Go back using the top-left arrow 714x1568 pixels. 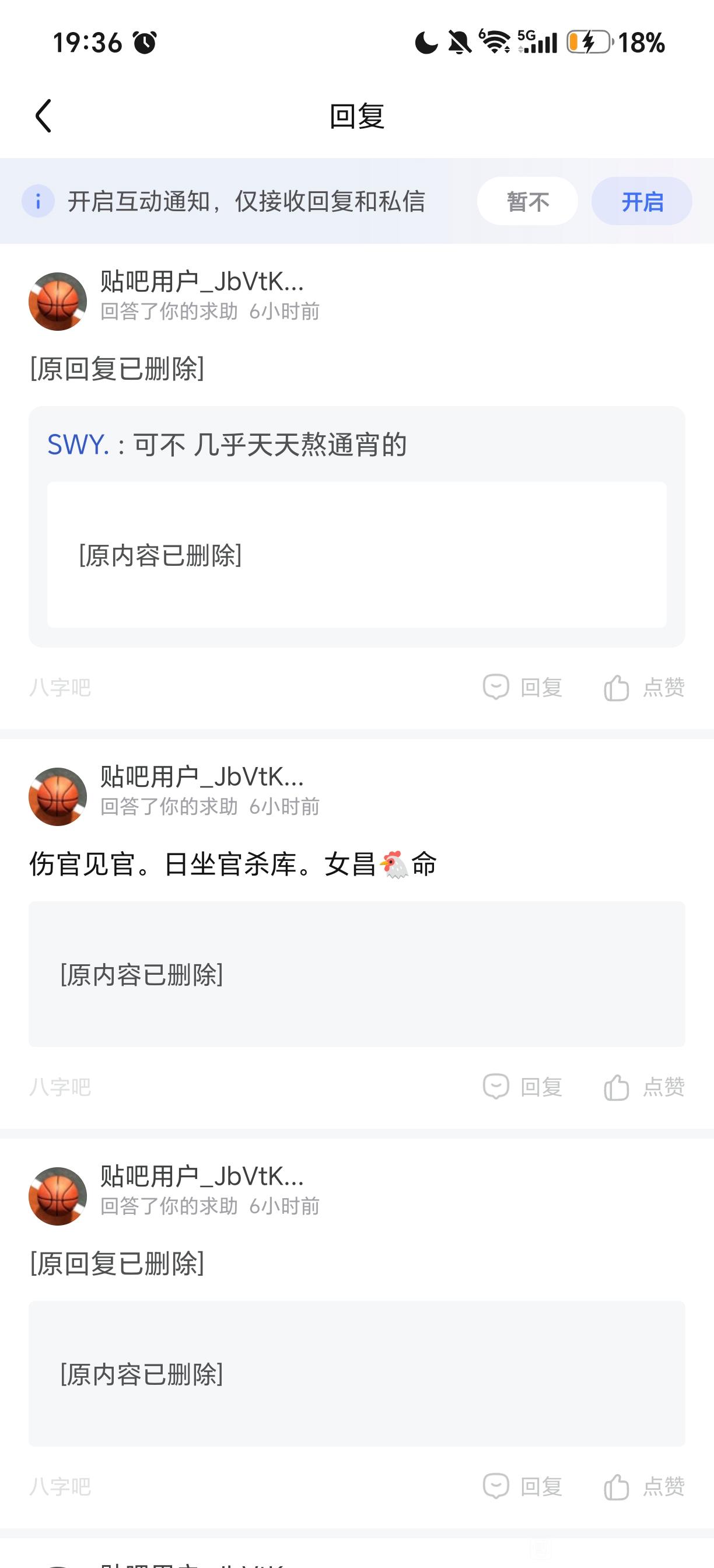(43, 116)
